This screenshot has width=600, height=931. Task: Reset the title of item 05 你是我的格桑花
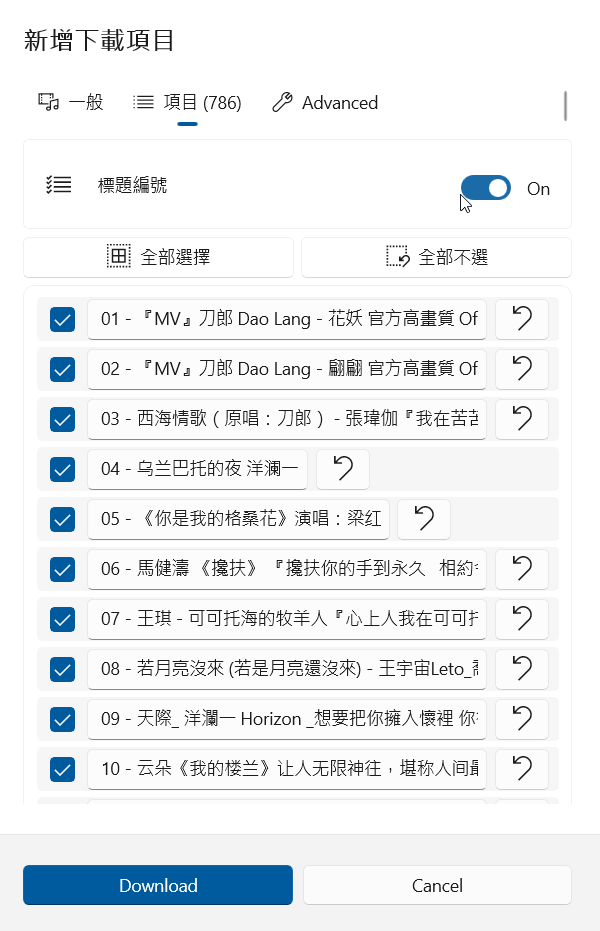pyautogui.click(x=424, y=519)
